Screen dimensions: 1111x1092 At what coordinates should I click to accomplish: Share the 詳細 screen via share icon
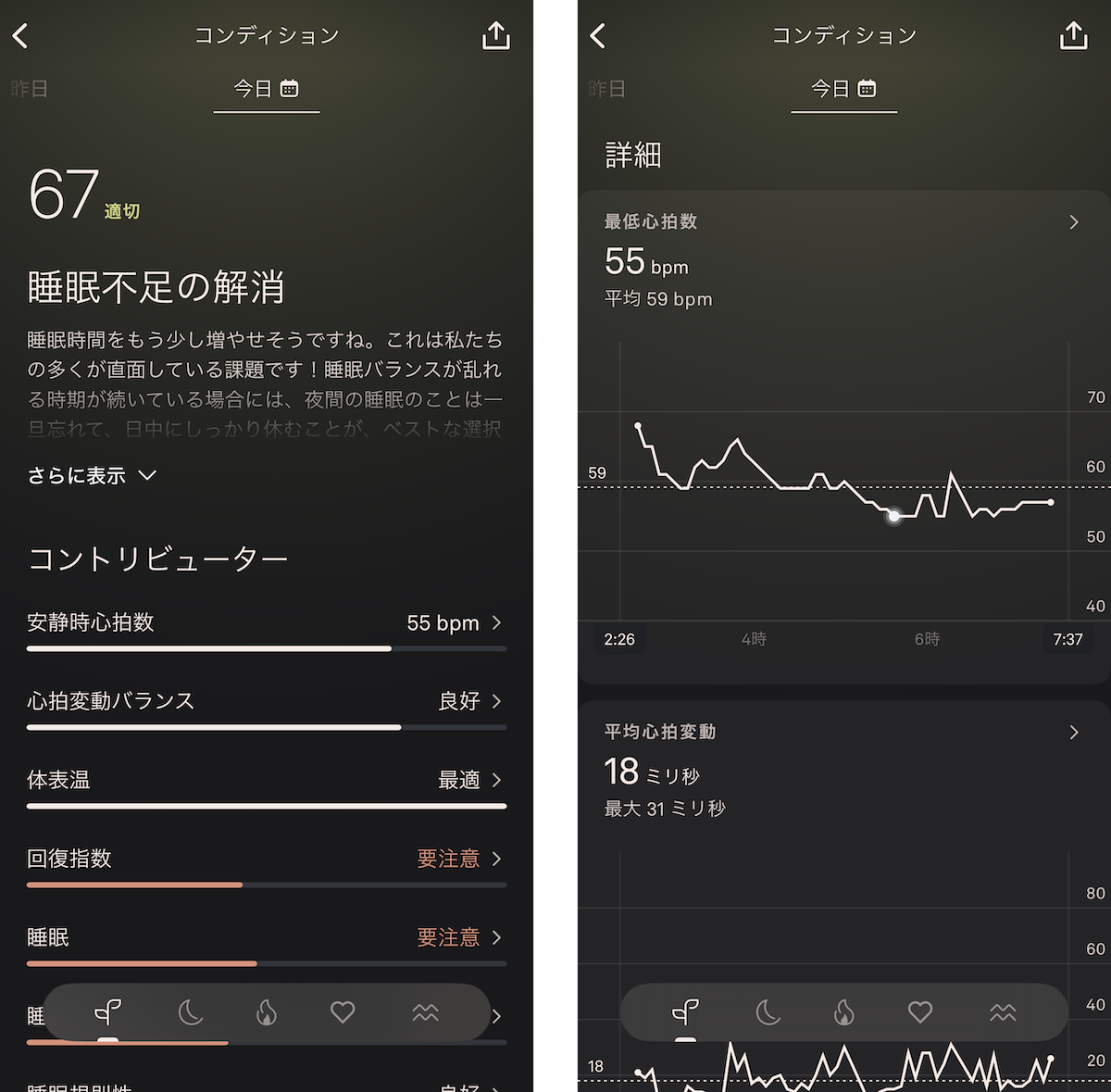[x=1073, y=36]
